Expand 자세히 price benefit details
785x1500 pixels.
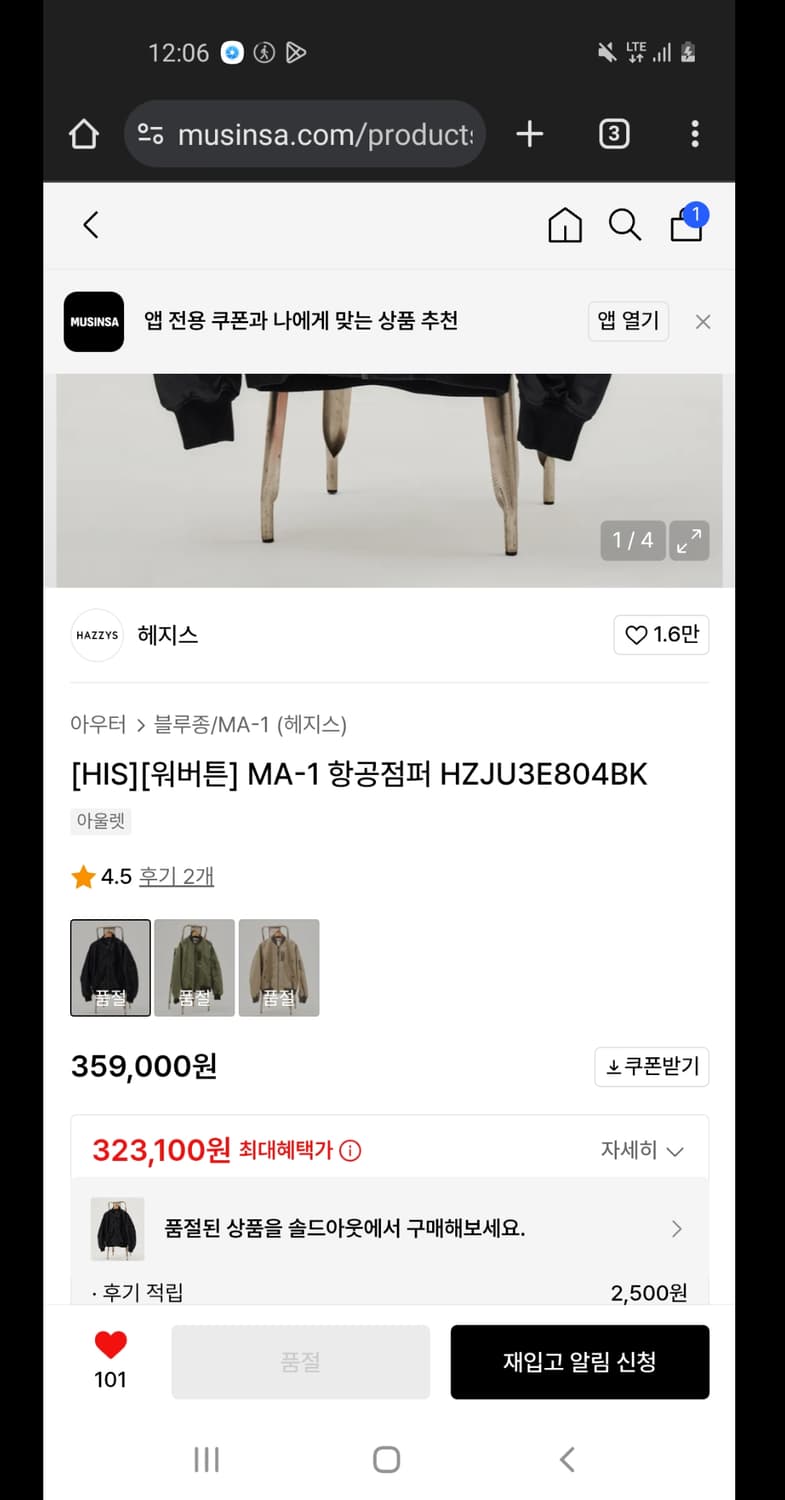click(x=643, y=1150)
